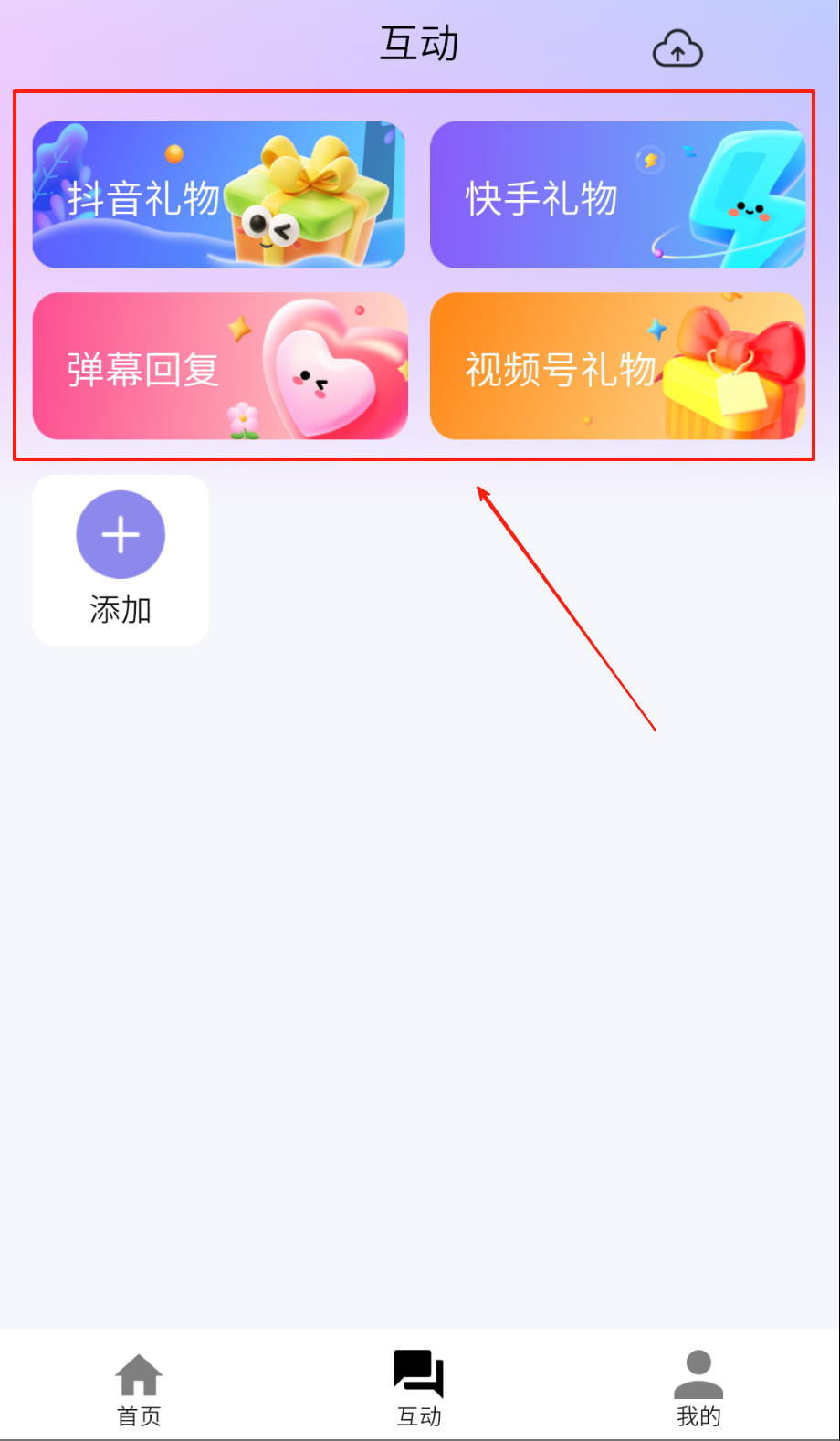Tap the cloud upload icon
Screen dimensions: 840x1441
pos(677,49)
